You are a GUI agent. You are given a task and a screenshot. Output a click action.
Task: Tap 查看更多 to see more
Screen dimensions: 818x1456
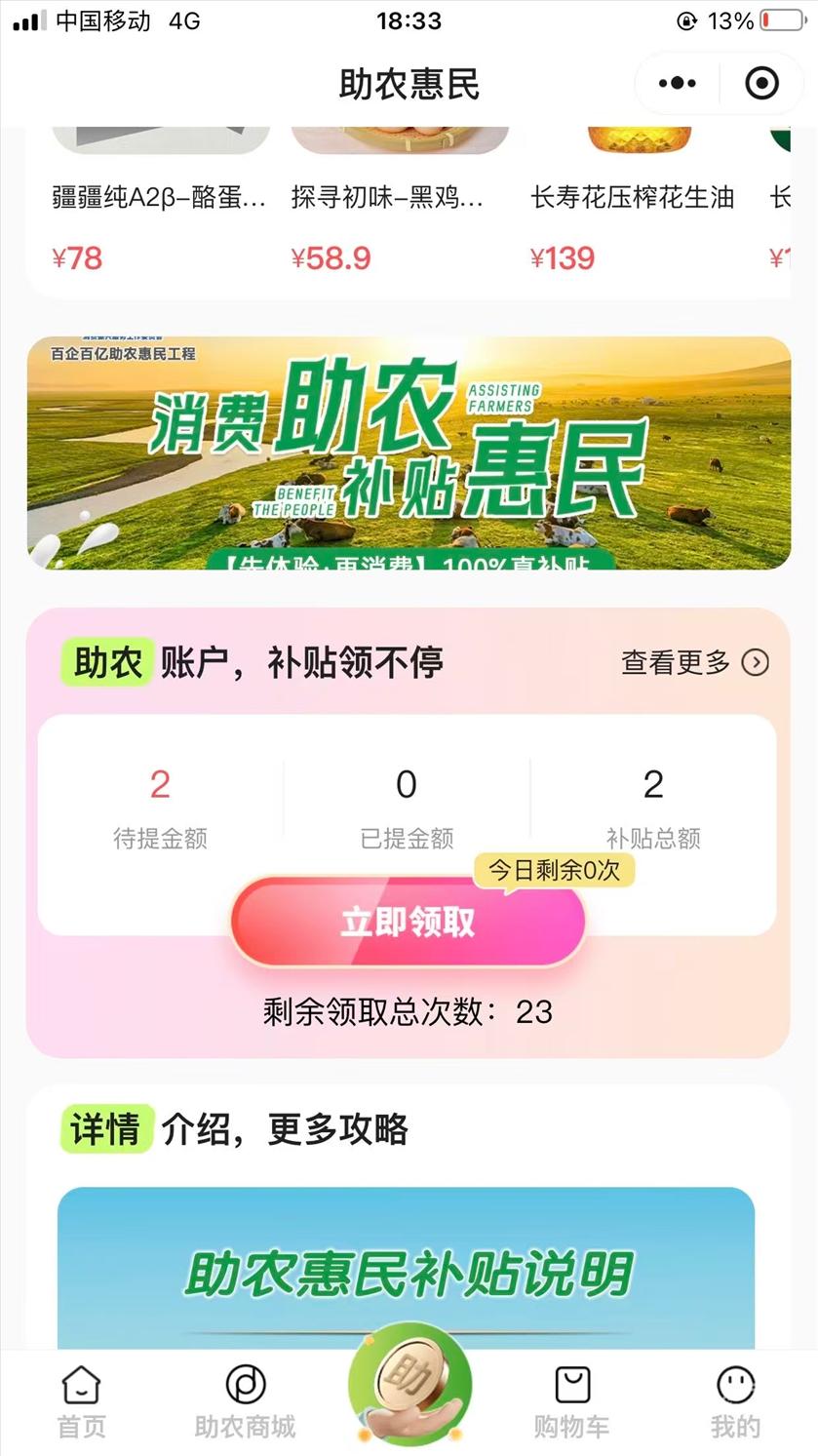(694, 663)
